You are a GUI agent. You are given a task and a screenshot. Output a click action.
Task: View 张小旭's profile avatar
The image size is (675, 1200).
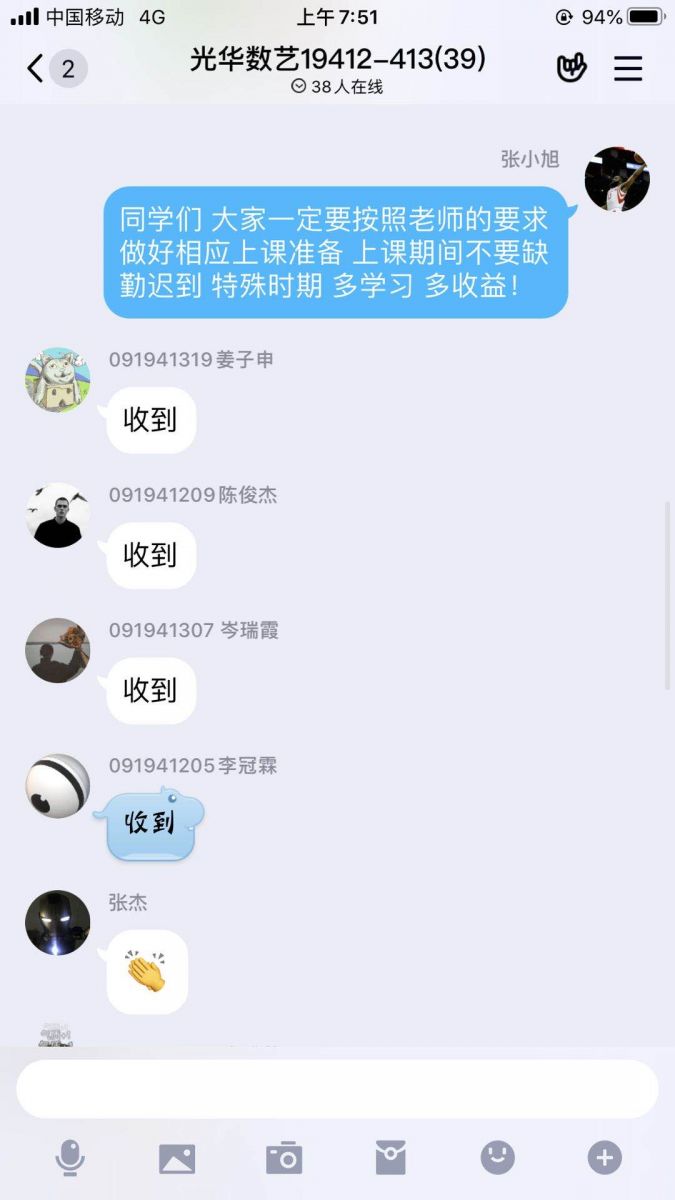pos(617,180)
